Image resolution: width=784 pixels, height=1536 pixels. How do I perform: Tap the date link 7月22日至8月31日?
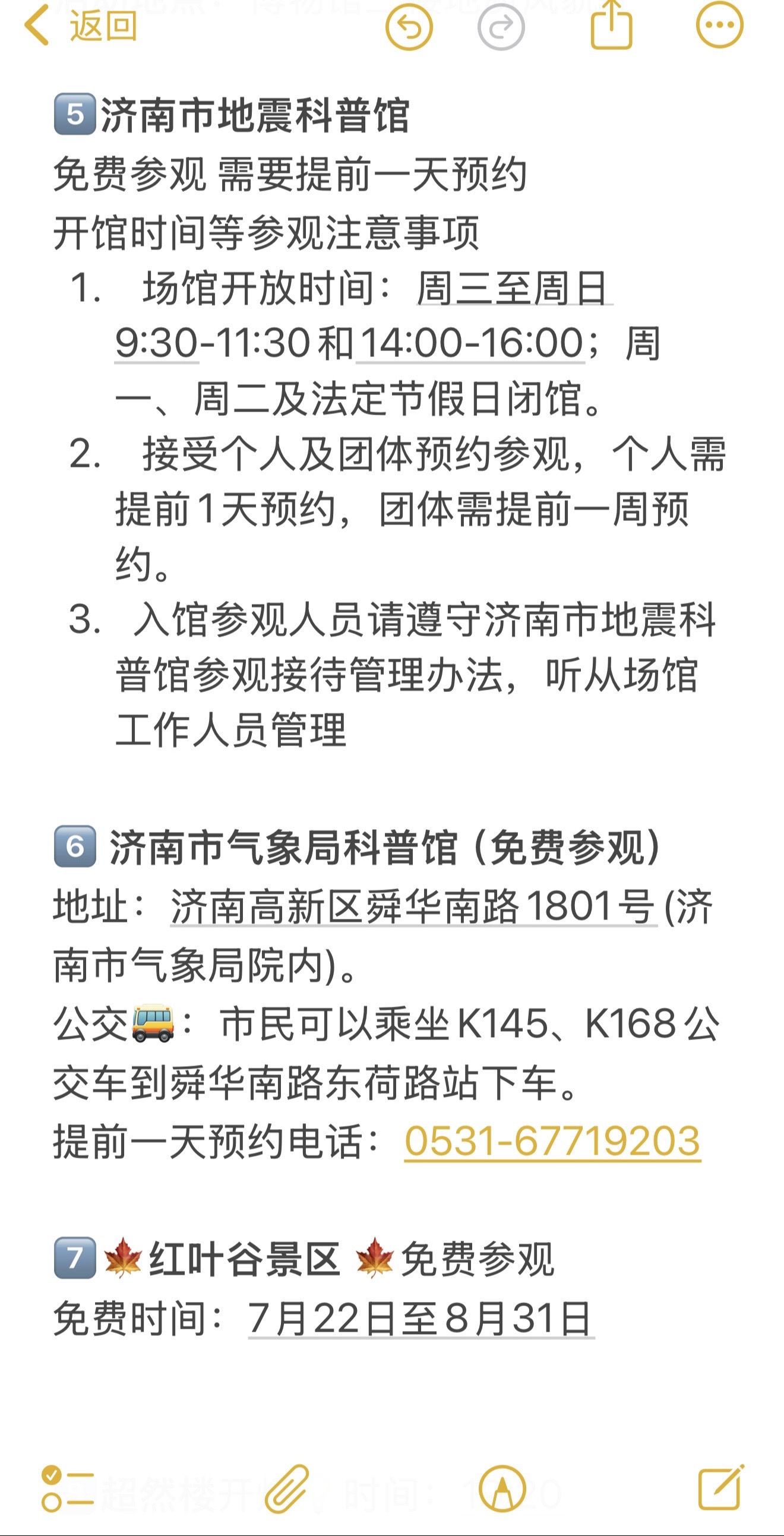421,1318
